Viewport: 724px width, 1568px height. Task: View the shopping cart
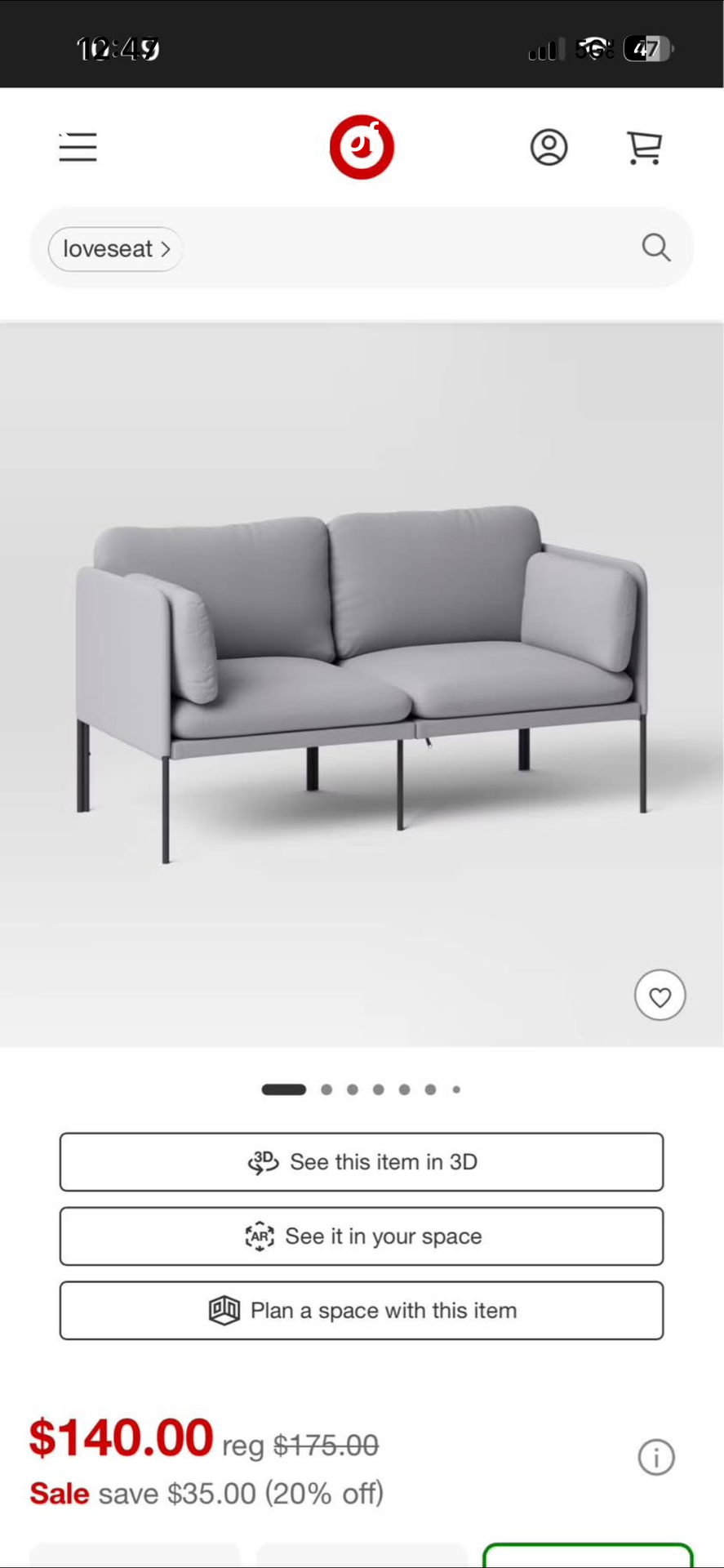[644, 147]
